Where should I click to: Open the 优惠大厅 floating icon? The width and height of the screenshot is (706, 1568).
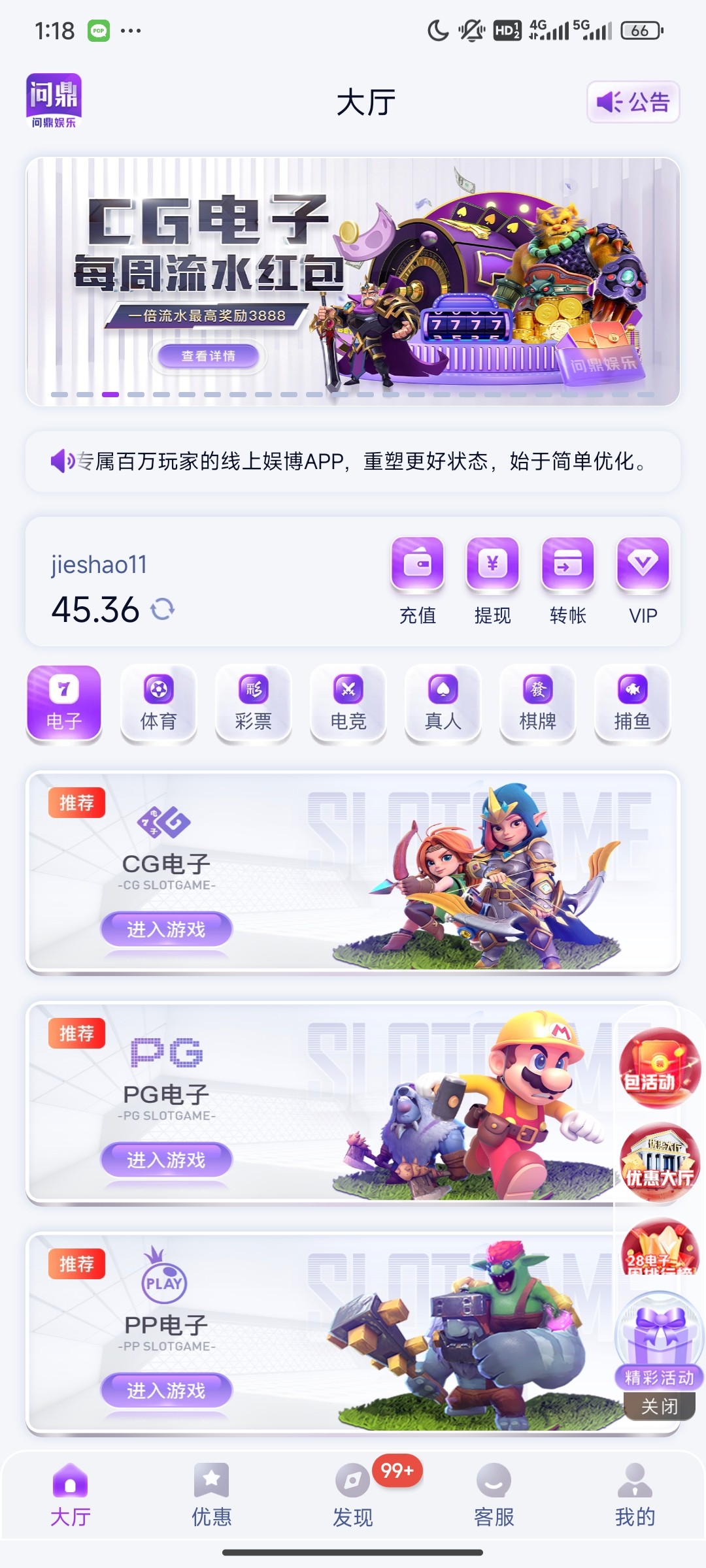pyautogui.click(x=659, y=1163)
